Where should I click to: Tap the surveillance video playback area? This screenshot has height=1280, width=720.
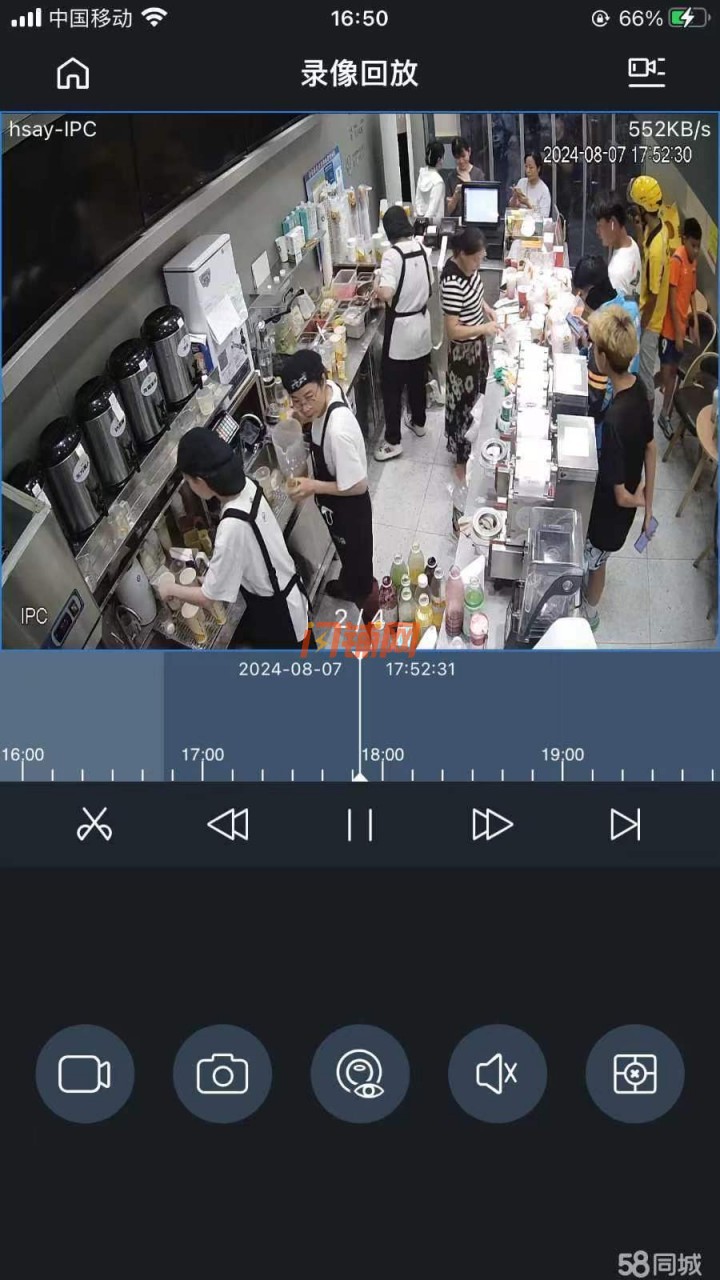point(360,380)
